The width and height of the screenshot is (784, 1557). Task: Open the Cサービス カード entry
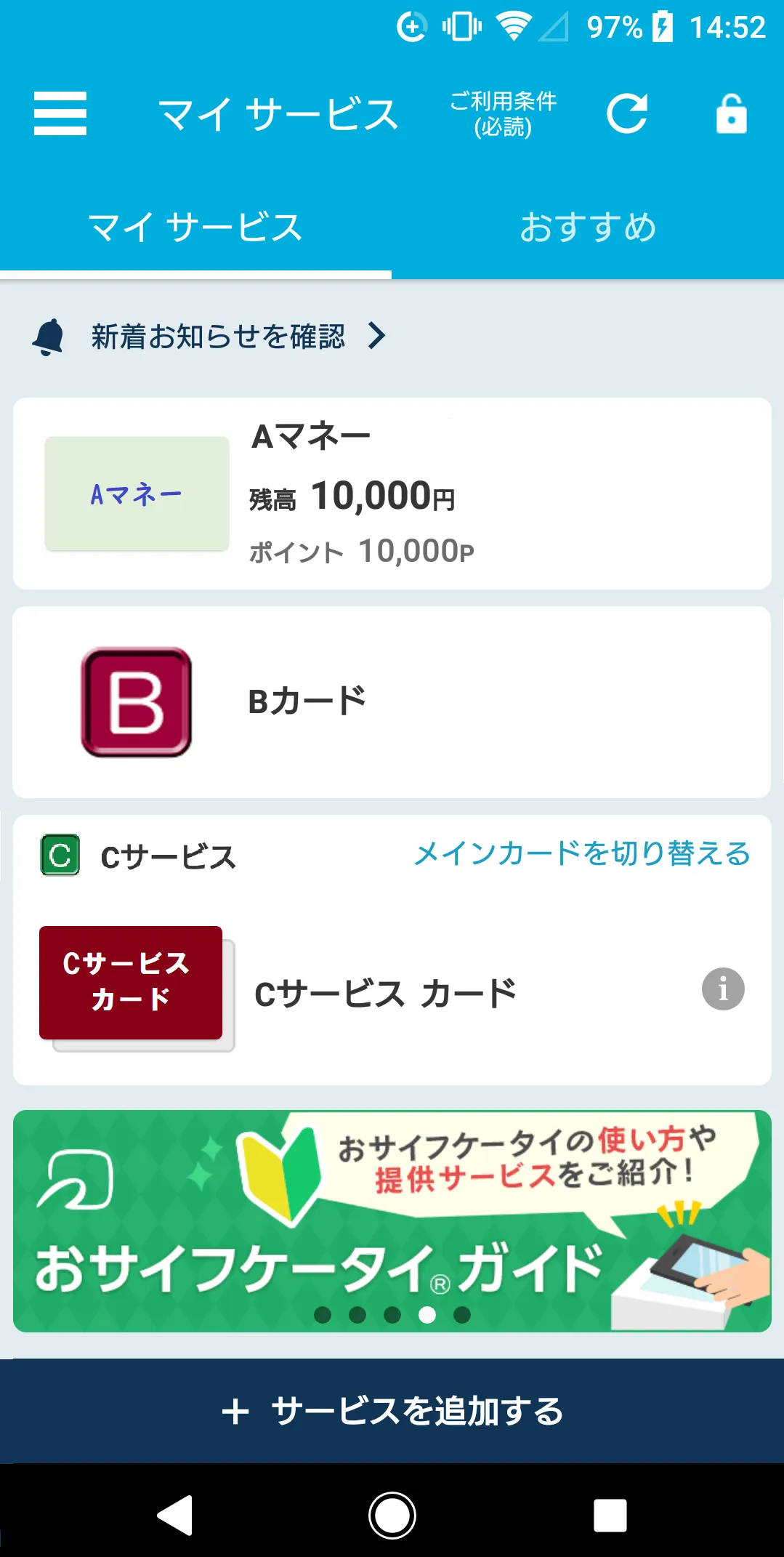[x=385, y=993]
